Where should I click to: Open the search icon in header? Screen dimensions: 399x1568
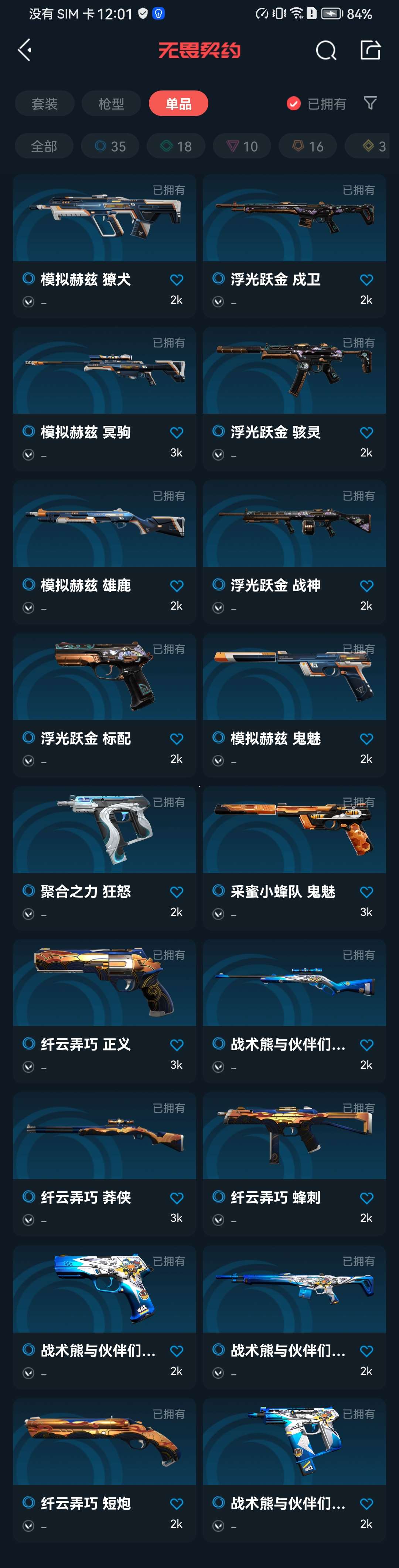click(326, 51)
